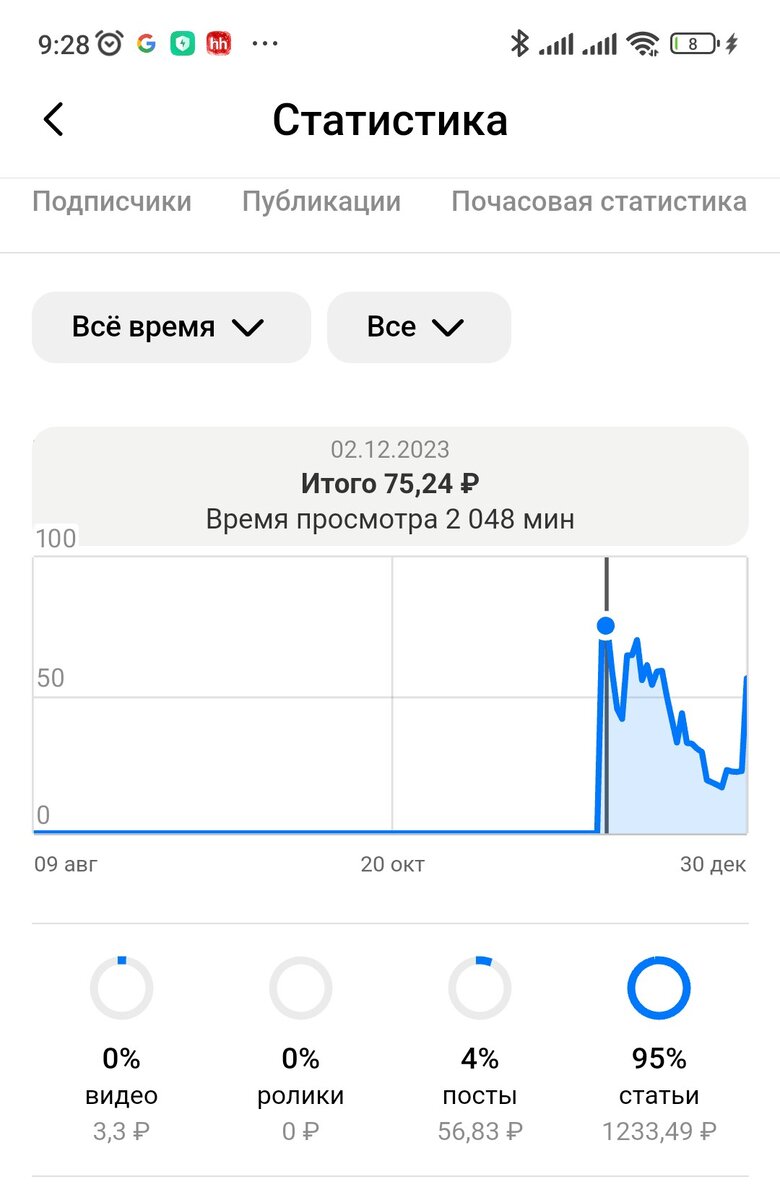Open the «Почасовая статистика» tab

click(598, 201)
